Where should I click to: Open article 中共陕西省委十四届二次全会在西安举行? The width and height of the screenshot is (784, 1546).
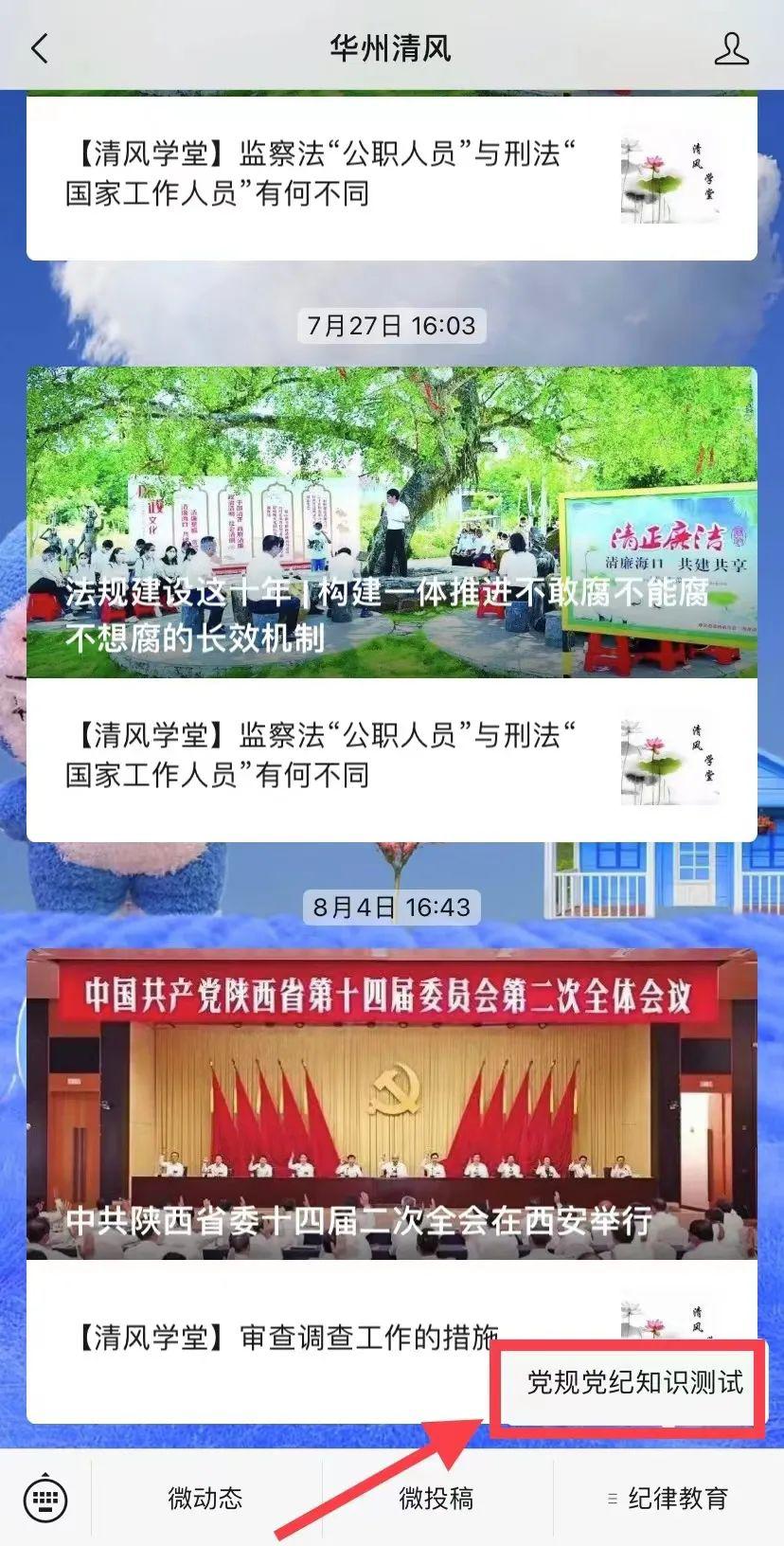[391, 1104]
